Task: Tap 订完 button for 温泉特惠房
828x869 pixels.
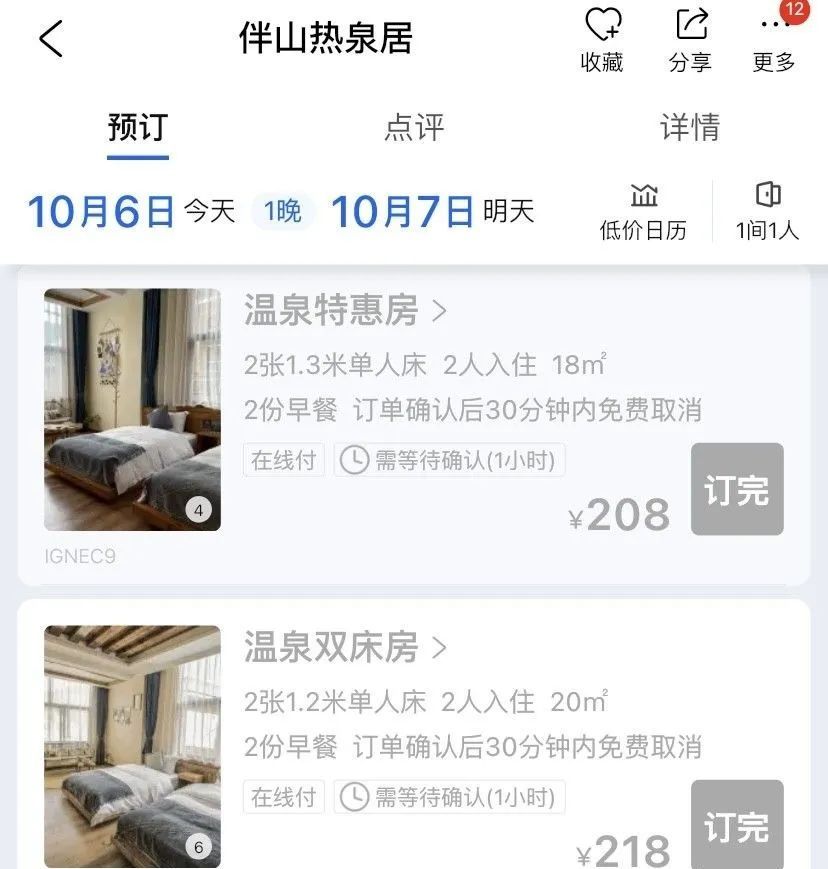Action: (x=737, y=490)
